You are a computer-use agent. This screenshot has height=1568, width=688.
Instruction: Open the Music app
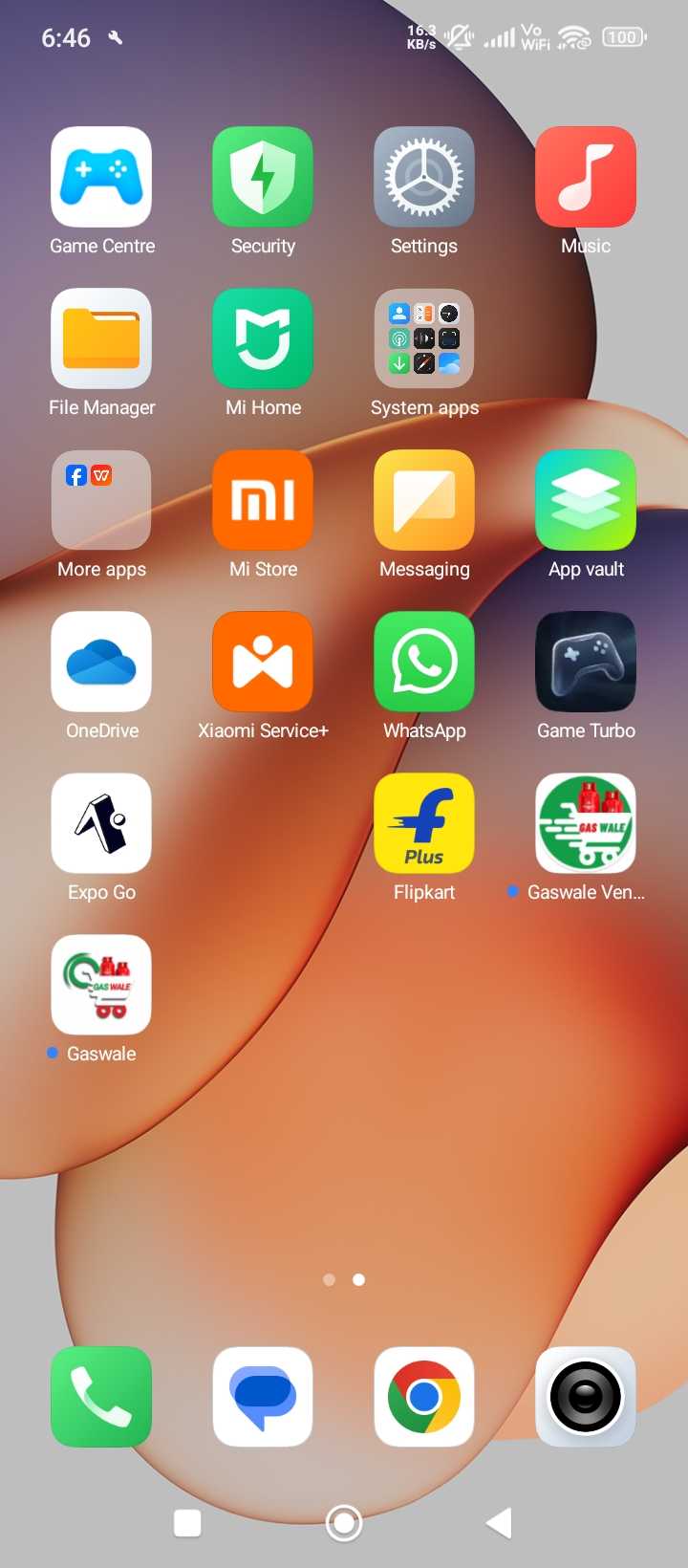point(586,178)
